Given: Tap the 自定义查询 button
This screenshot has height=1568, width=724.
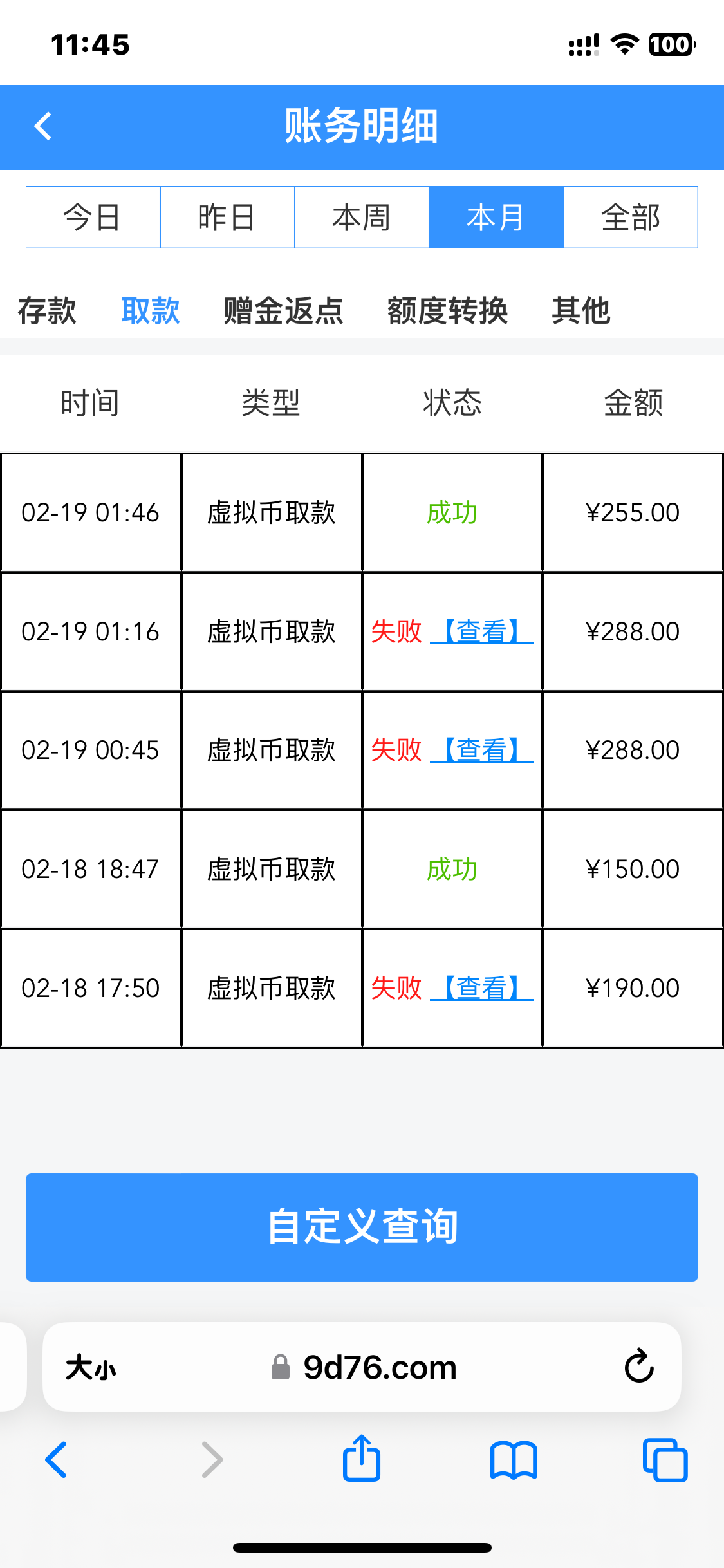Looking at the screenshot, I should [362, 1227].
